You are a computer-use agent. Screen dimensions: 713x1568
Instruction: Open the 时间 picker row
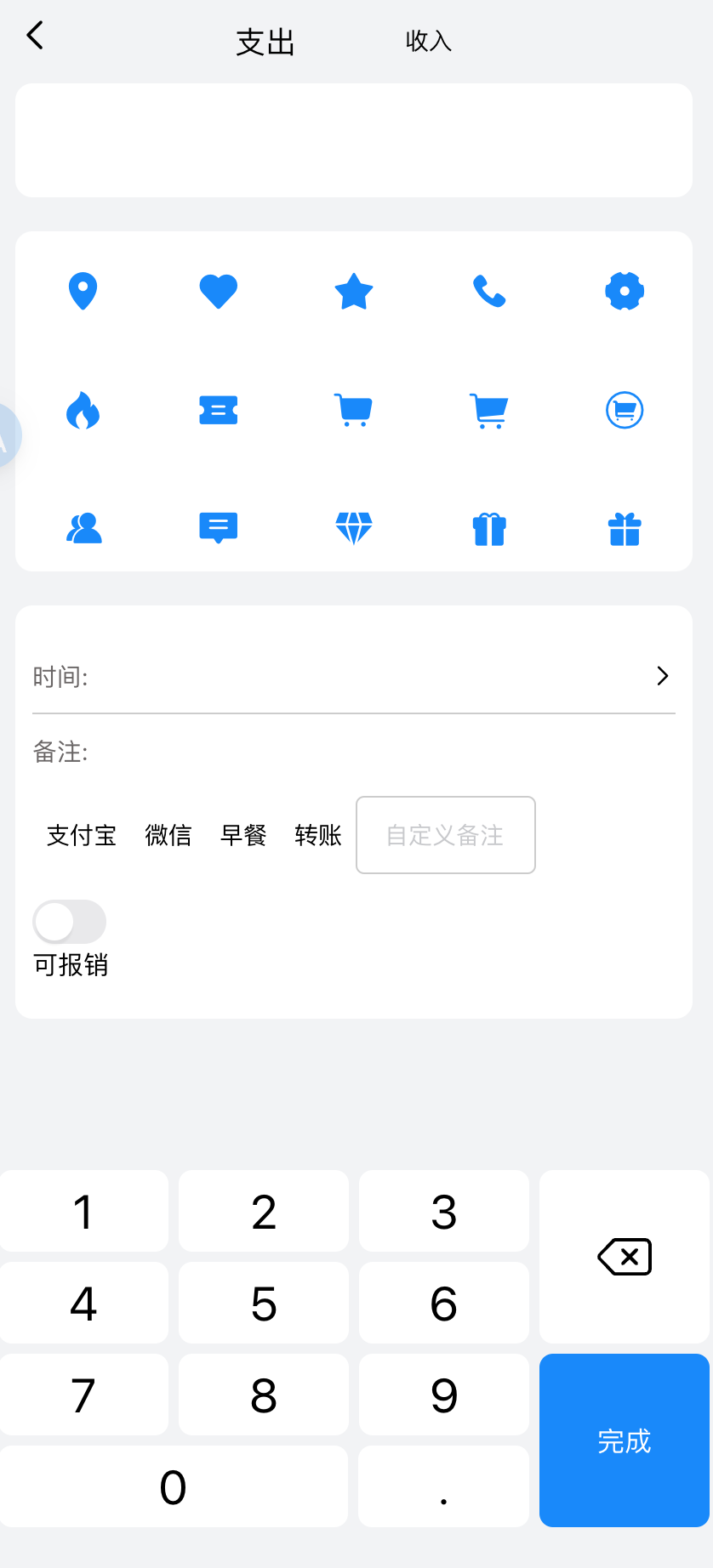click(x=354, y=677)
